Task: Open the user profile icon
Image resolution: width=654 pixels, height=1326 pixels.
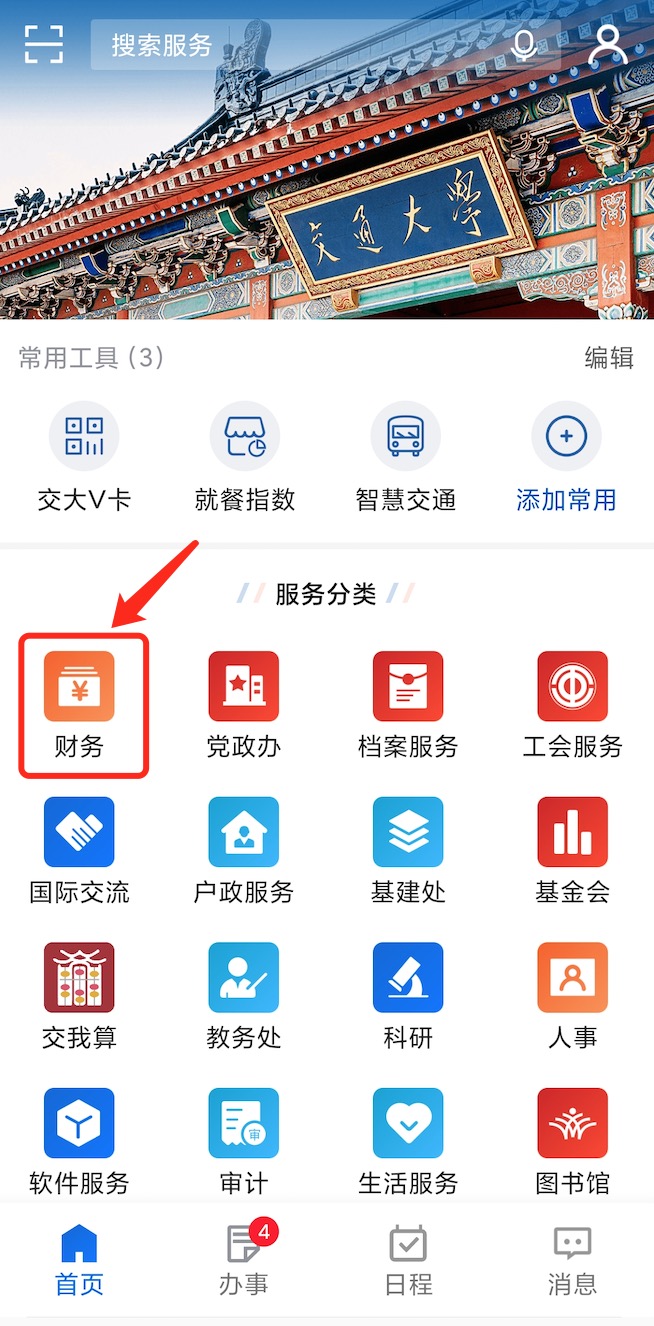Action: tap(607, 44)
